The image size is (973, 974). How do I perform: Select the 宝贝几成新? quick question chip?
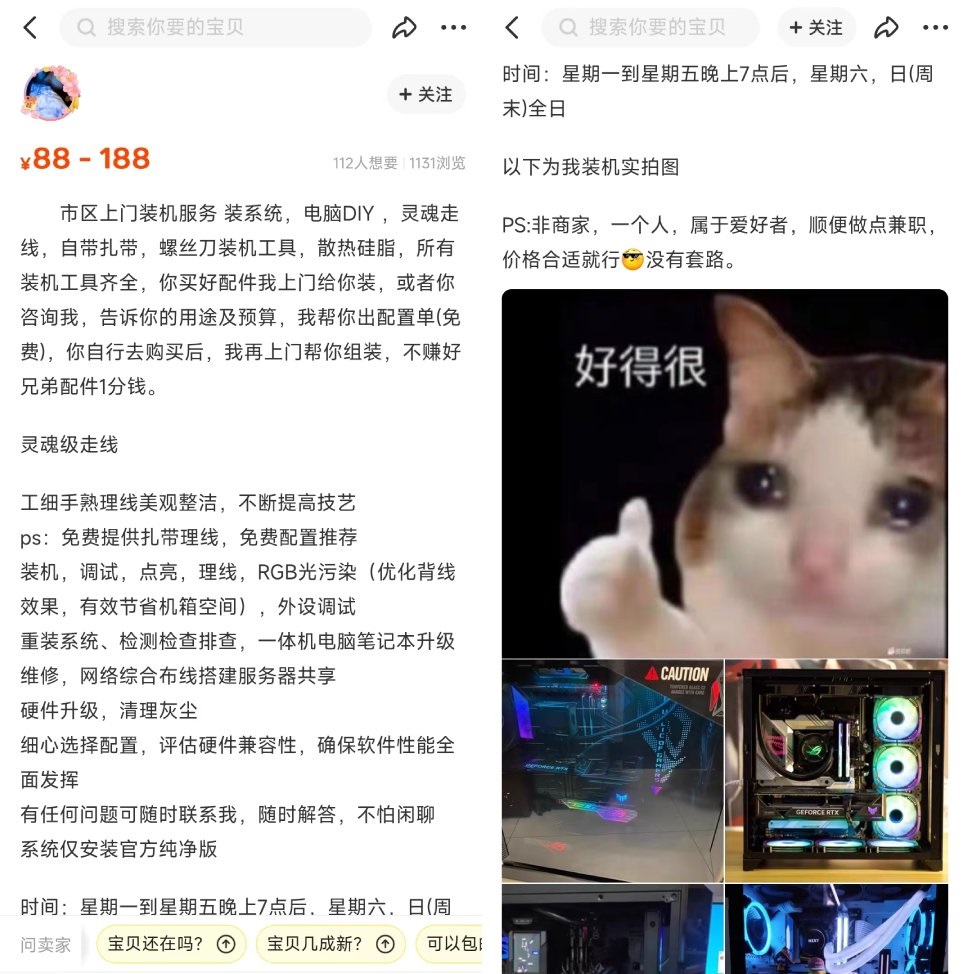pyautogui.click(x=330, y=943)
